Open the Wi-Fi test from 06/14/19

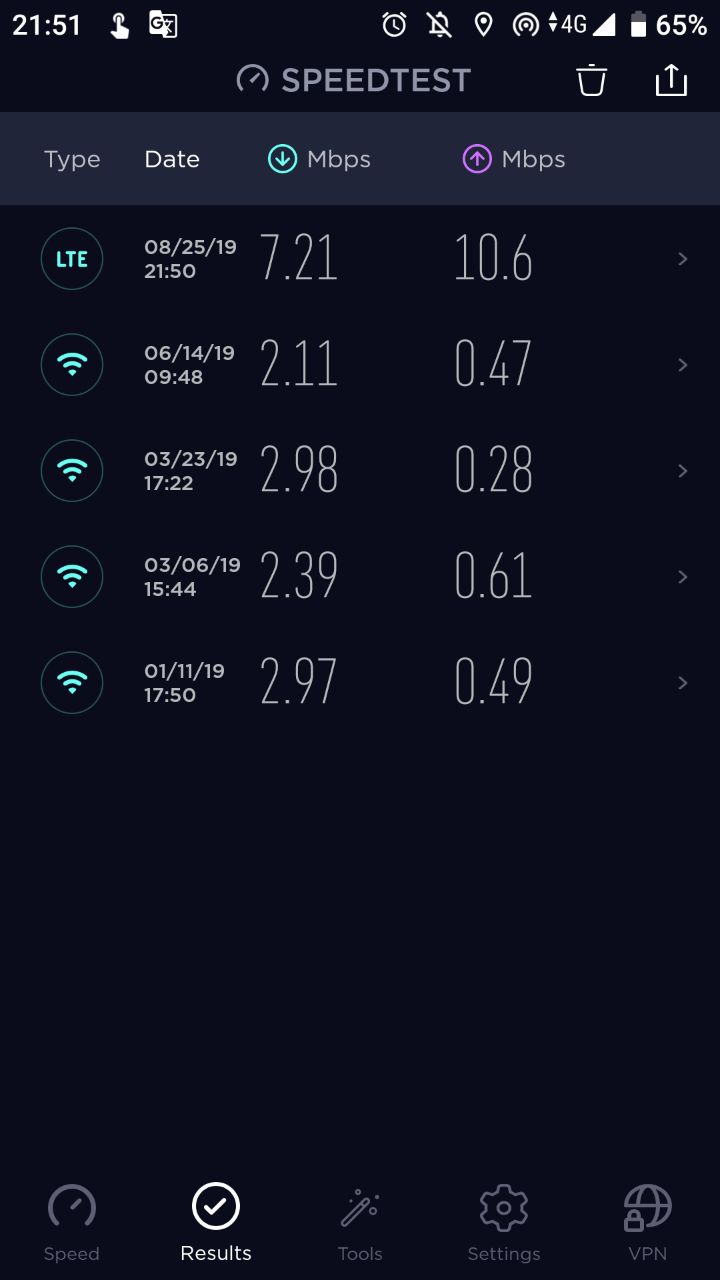[360, 365]
